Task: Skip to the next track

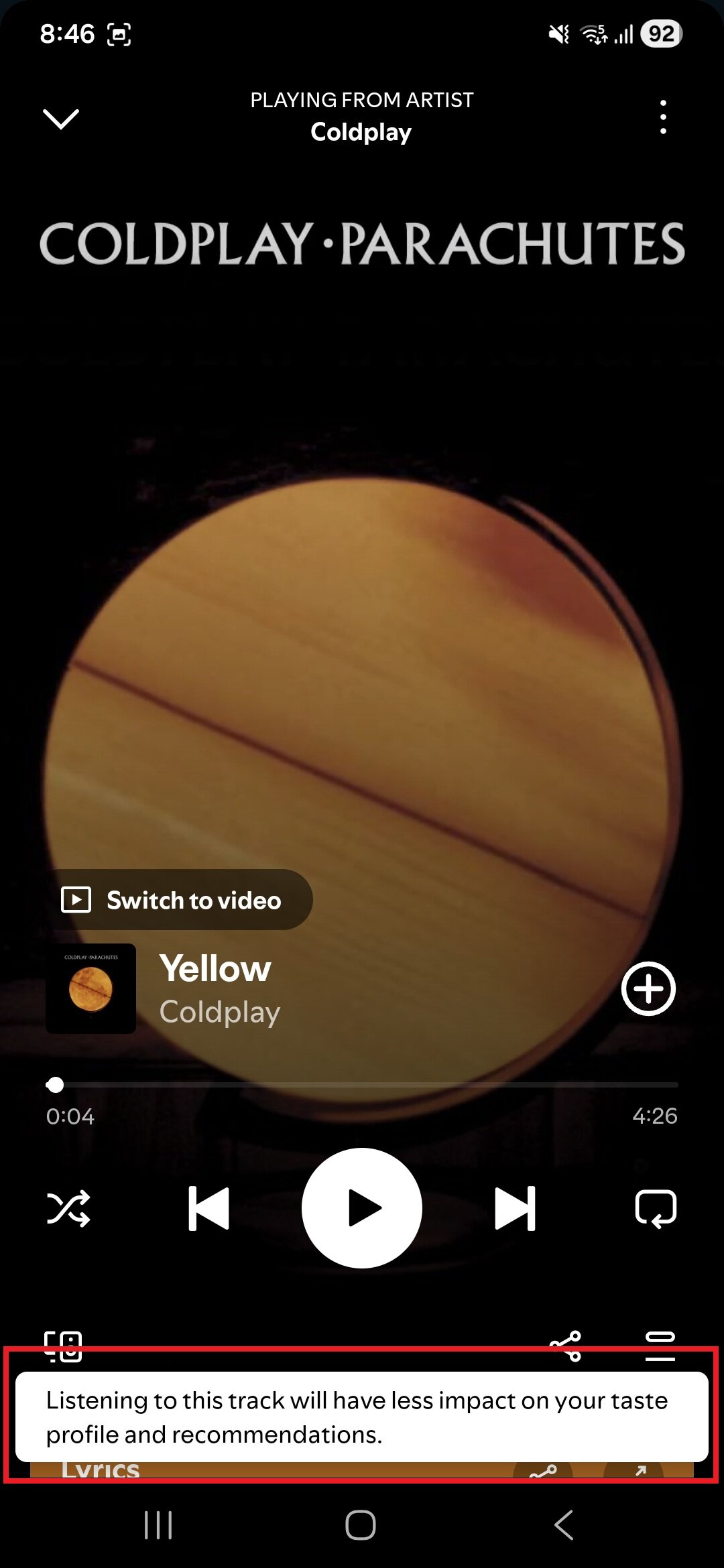Action: (x=516, y=1207)
